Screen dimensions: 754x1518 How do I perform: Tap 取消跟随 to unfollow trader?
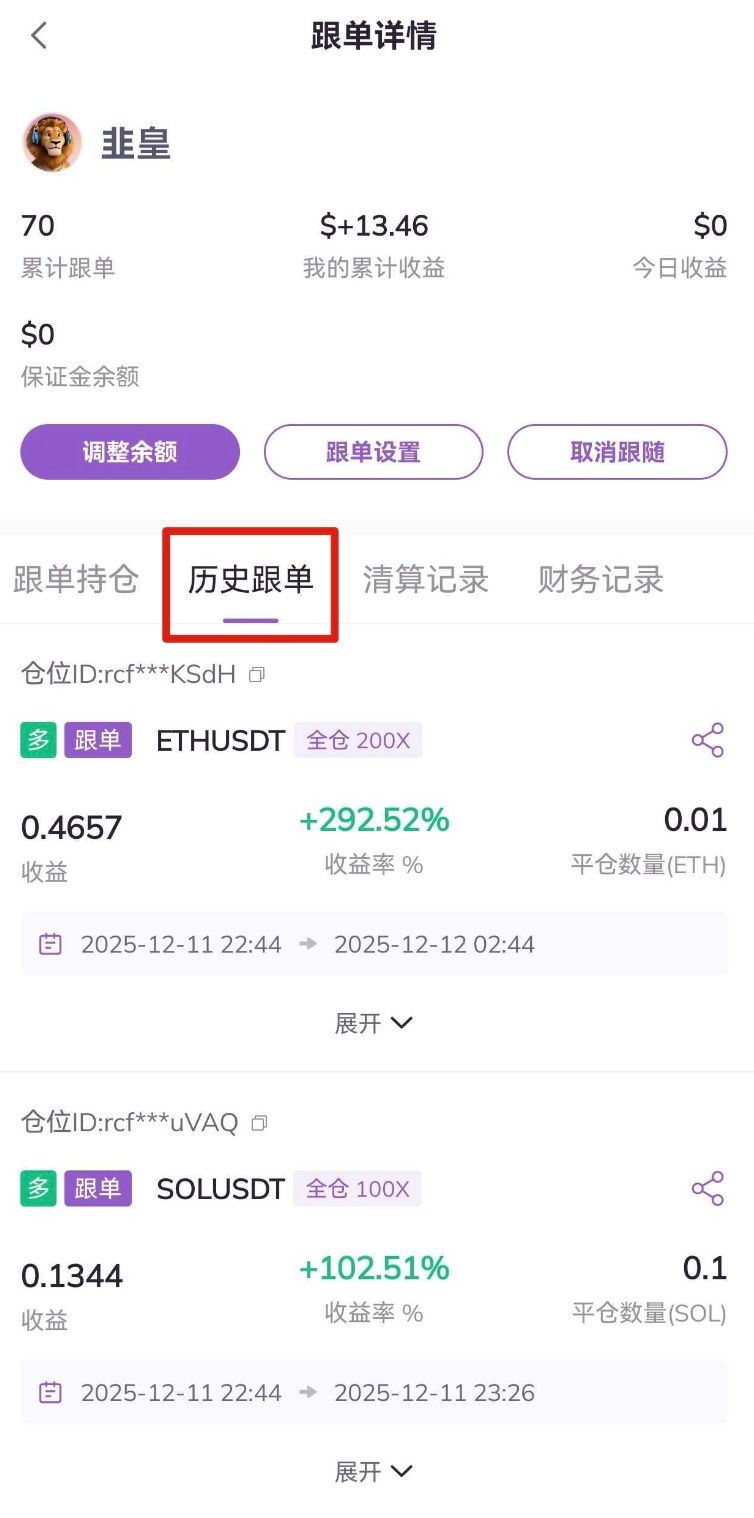pos(617,452)
